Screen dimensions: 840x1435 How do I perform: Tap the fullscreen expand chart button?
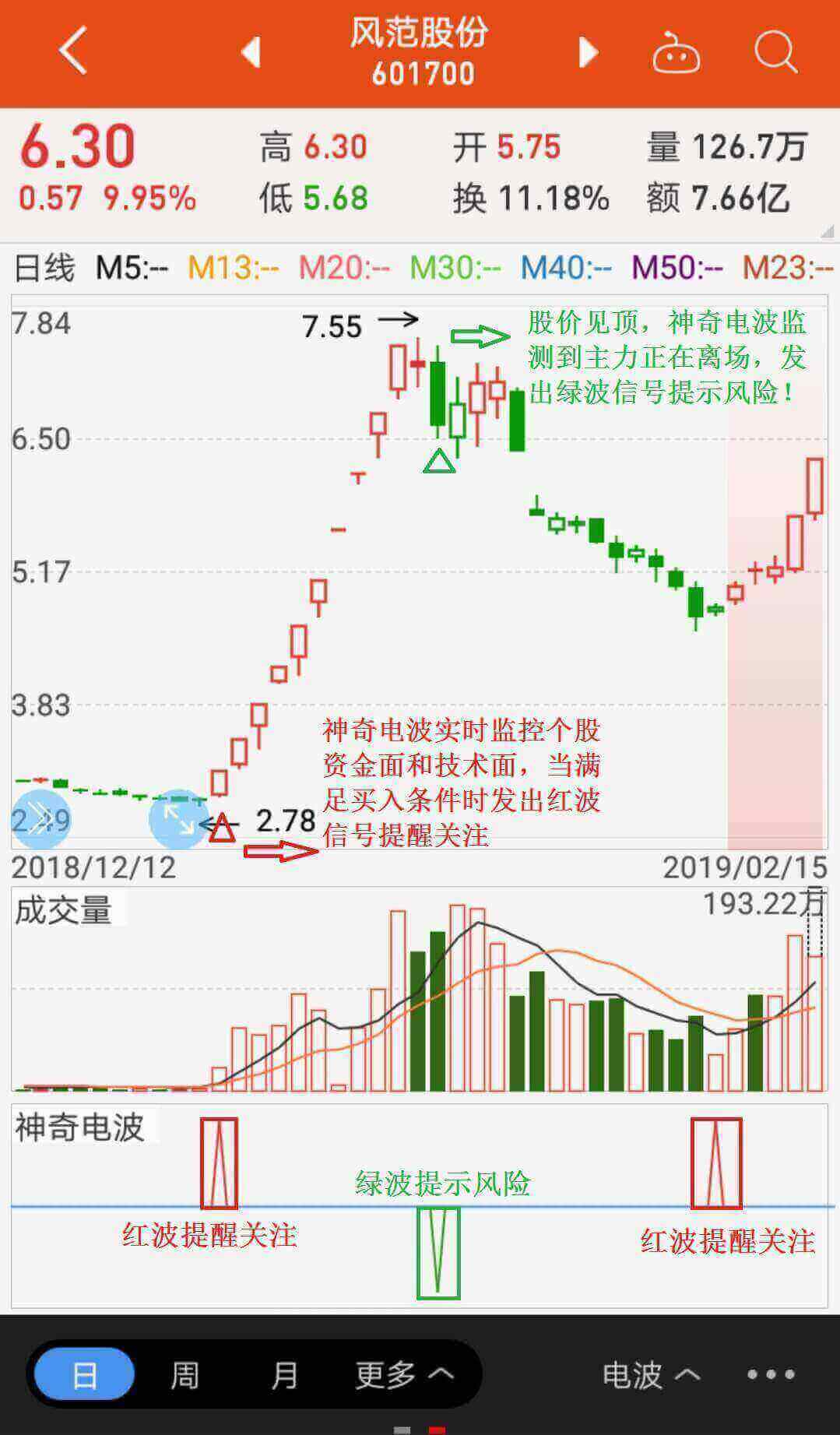pyautogui.click(x=179, y=819)
